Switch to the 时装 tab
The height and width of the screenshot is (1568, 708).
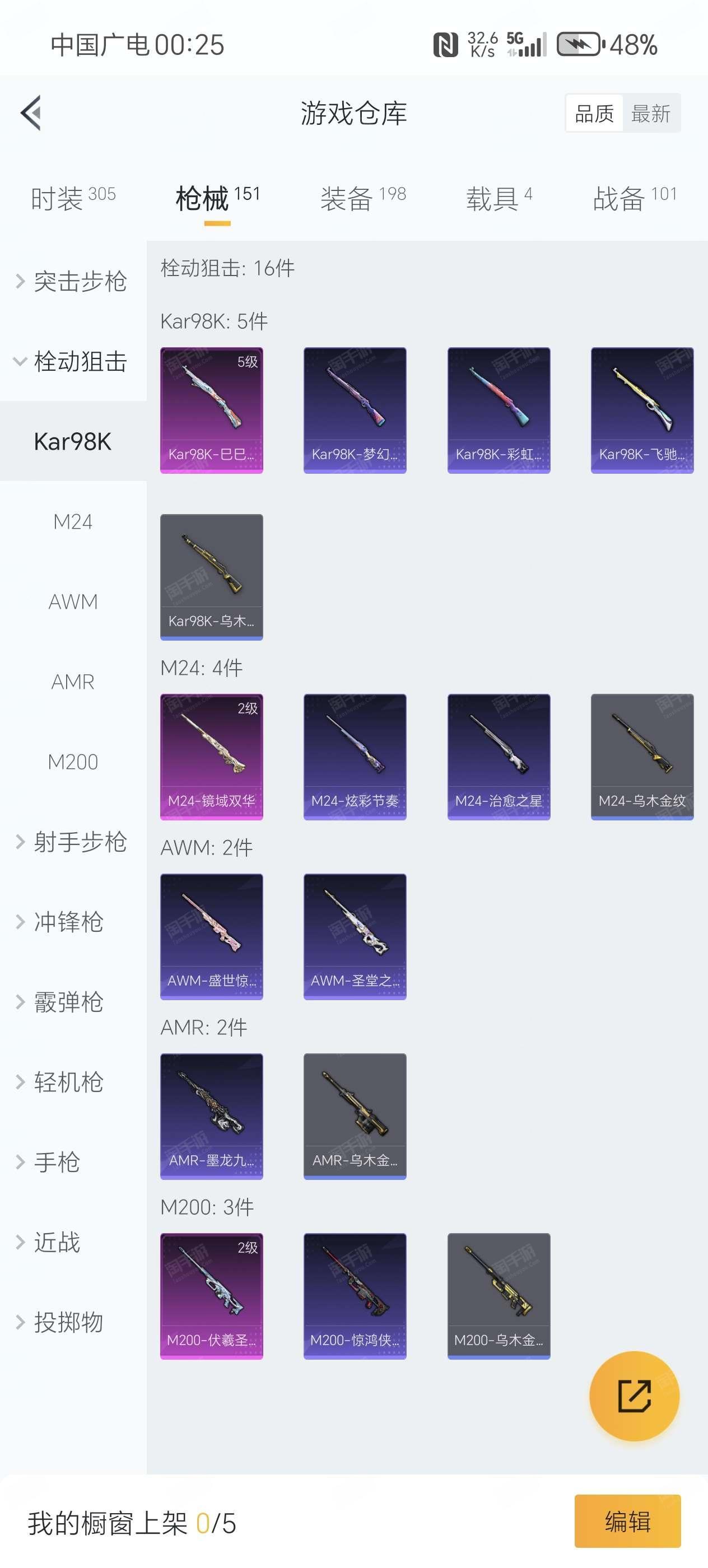point(72,198)
